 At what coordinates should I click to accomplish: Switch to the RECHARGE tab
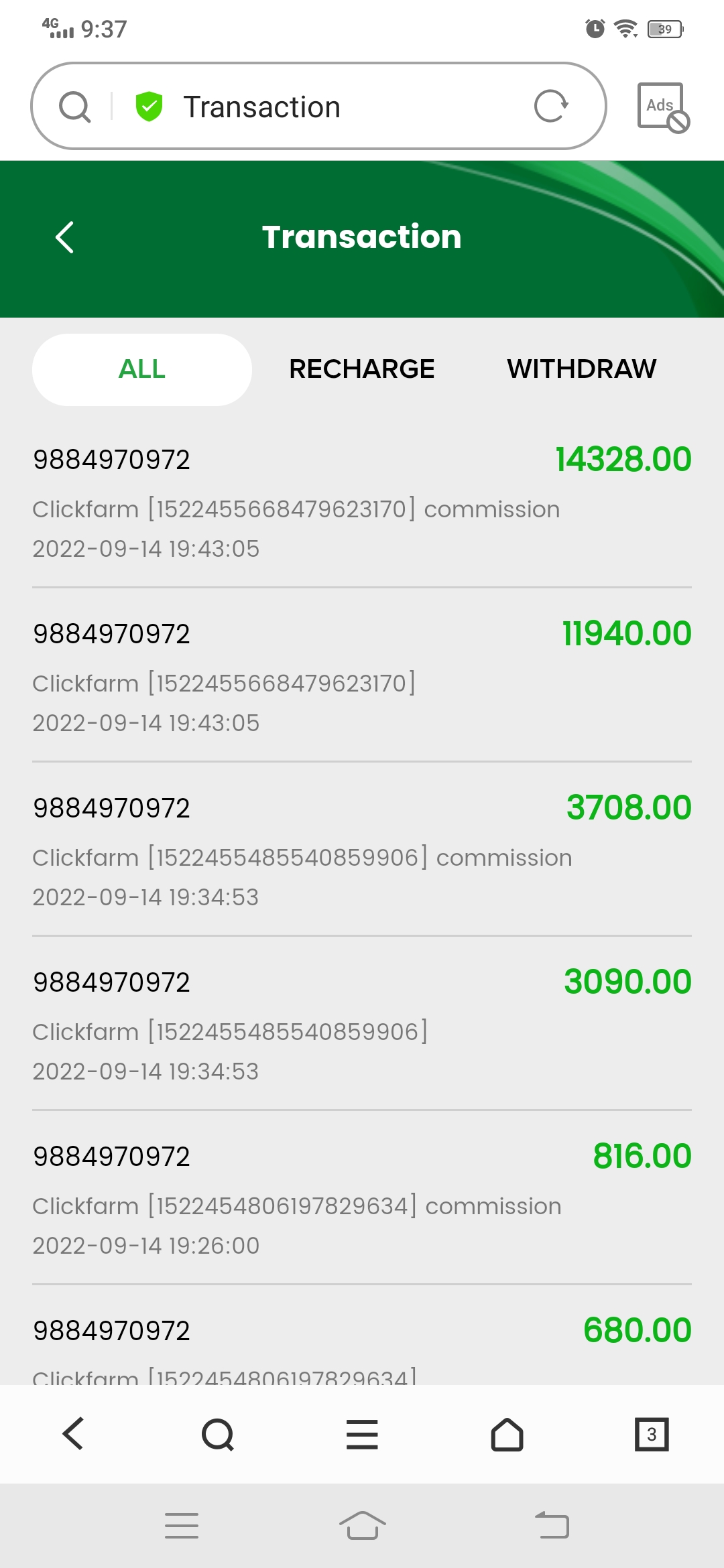[x=361, y=369]
